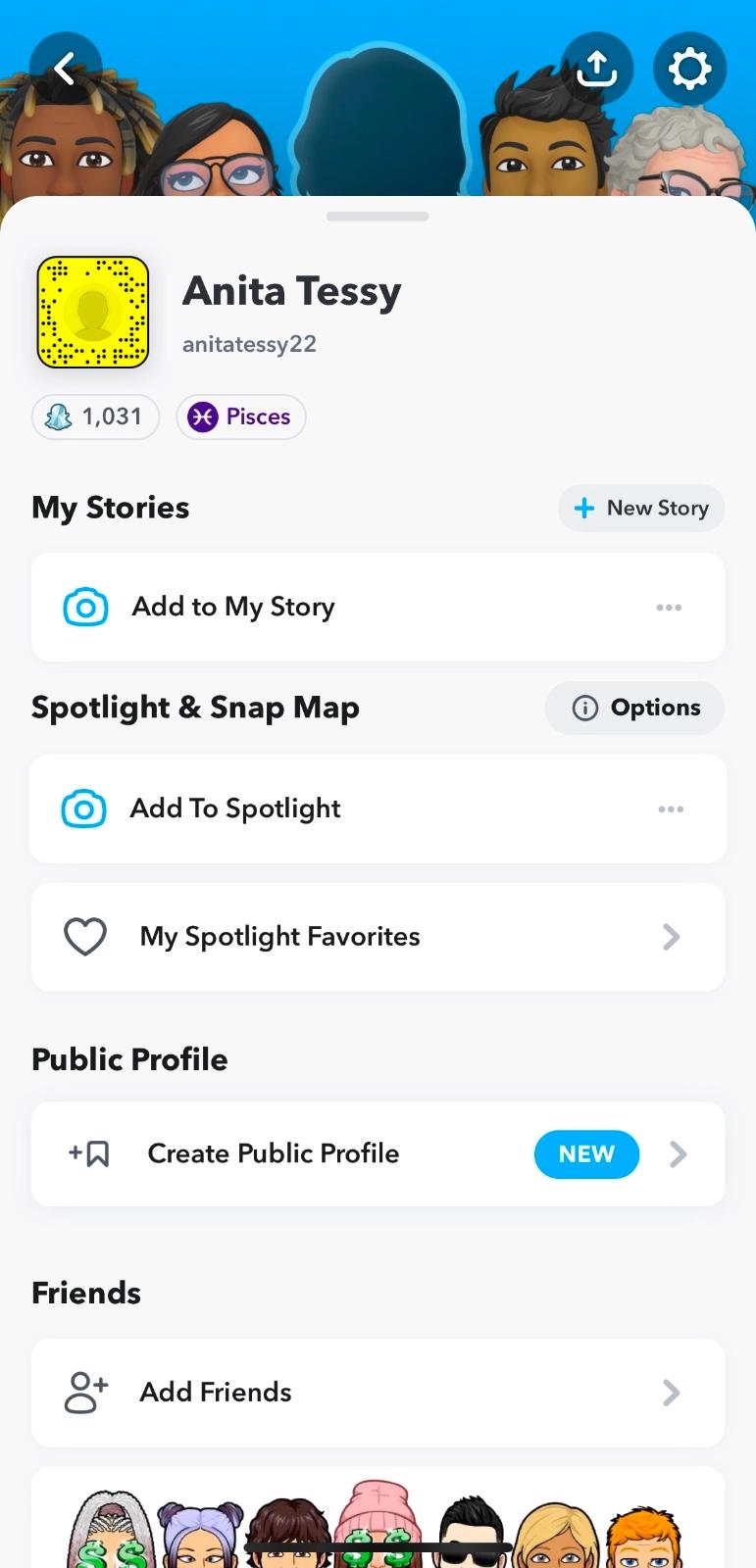Open Spotlight & Snap Map Options
The width and height of the screenshot is (756, 1568).
(x=634, y=708)
